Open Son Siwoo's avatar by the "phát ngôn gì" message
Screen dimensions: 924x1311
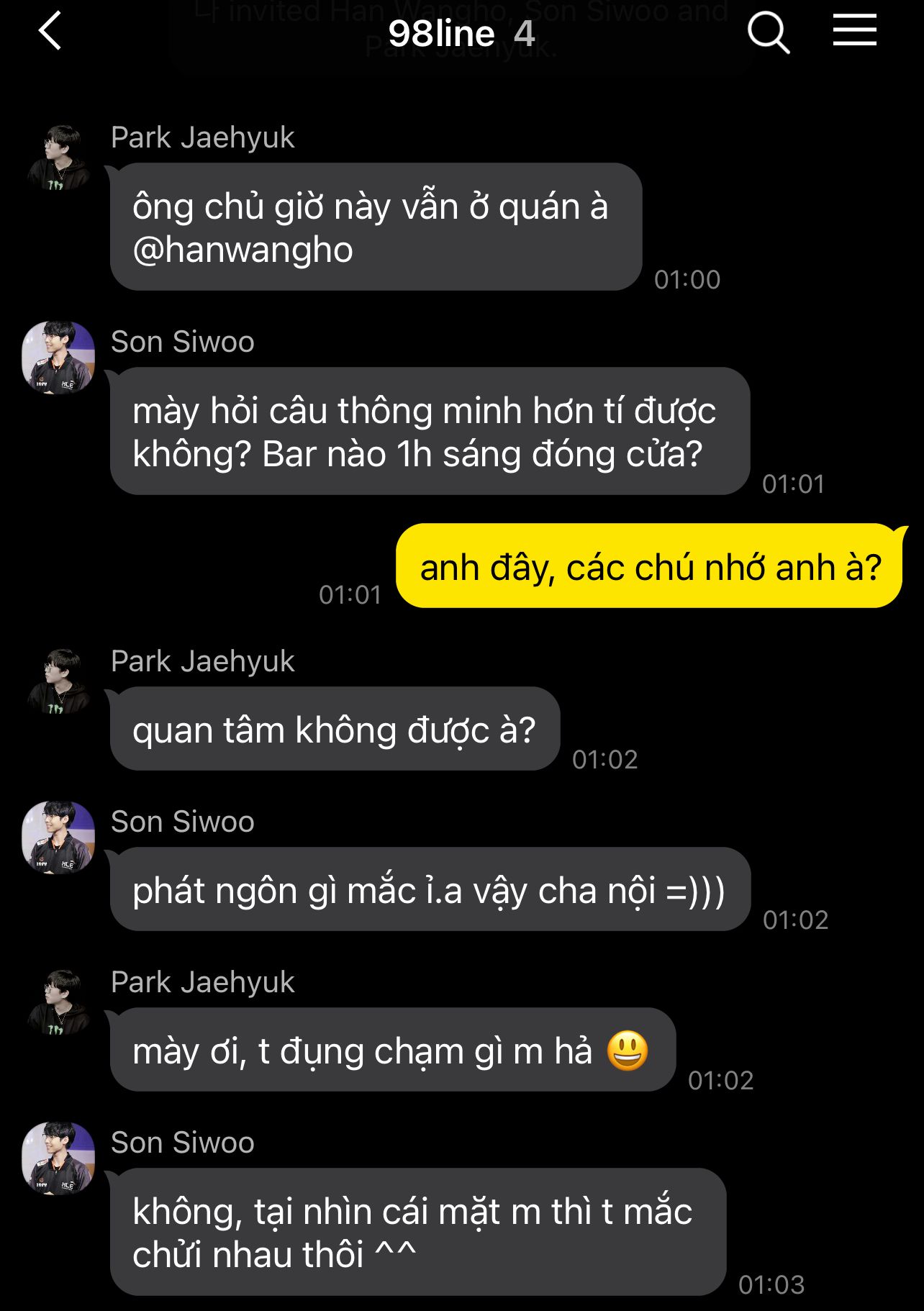click(x=58, y=838)
